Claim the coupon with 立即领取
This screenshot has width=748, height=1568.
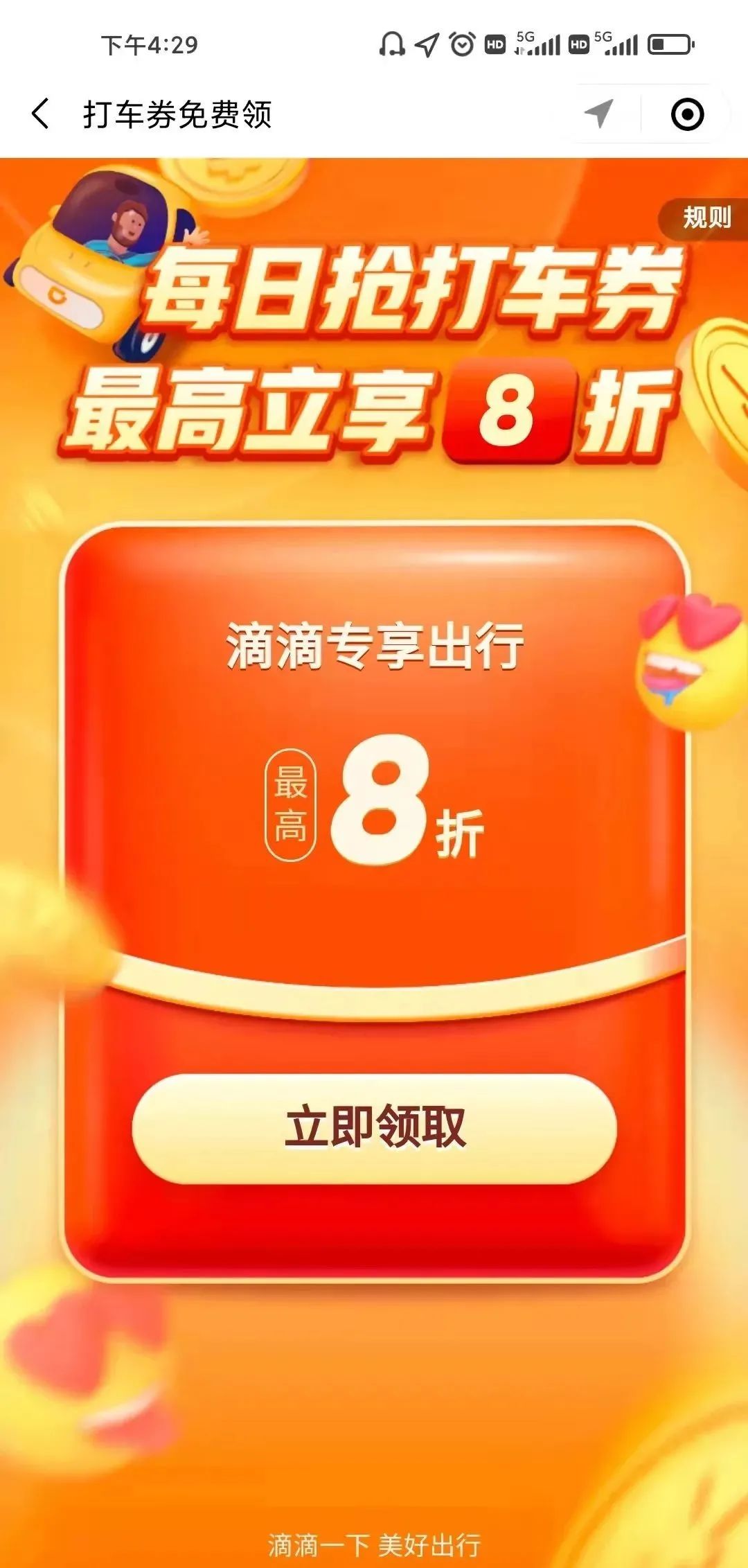(374, 1128)
